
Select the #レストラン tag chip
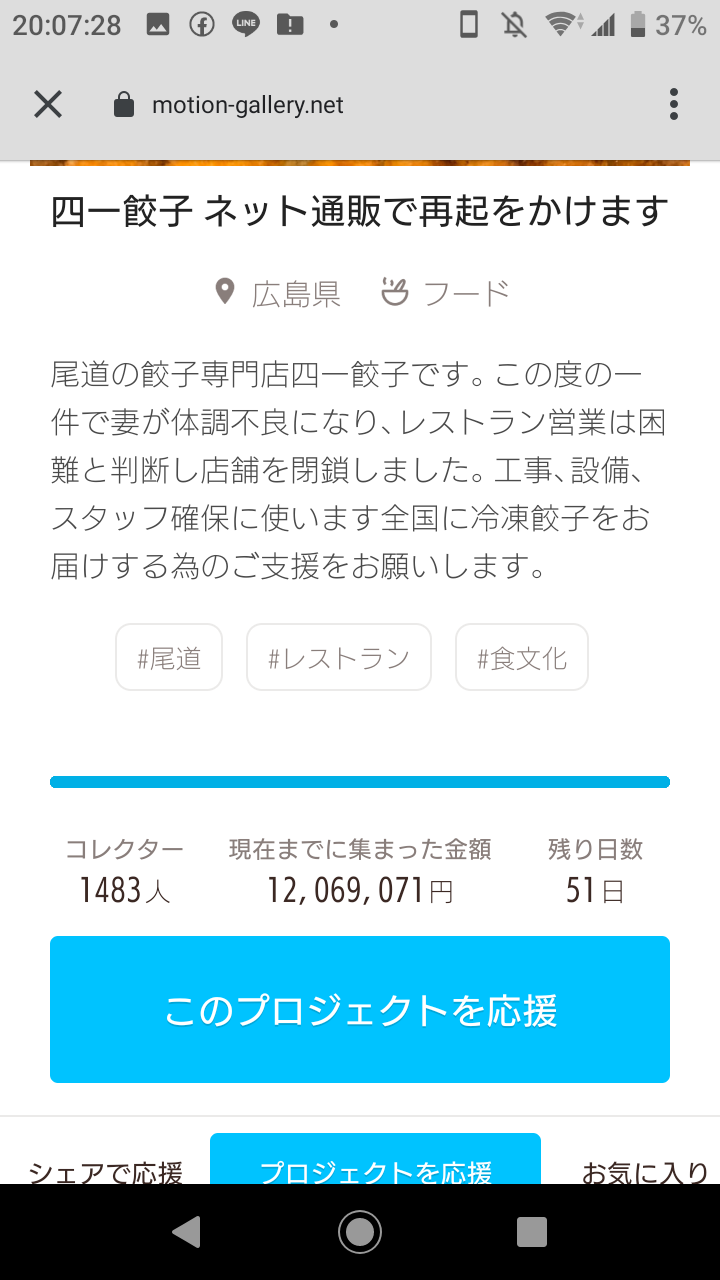[x=339, y=657]
